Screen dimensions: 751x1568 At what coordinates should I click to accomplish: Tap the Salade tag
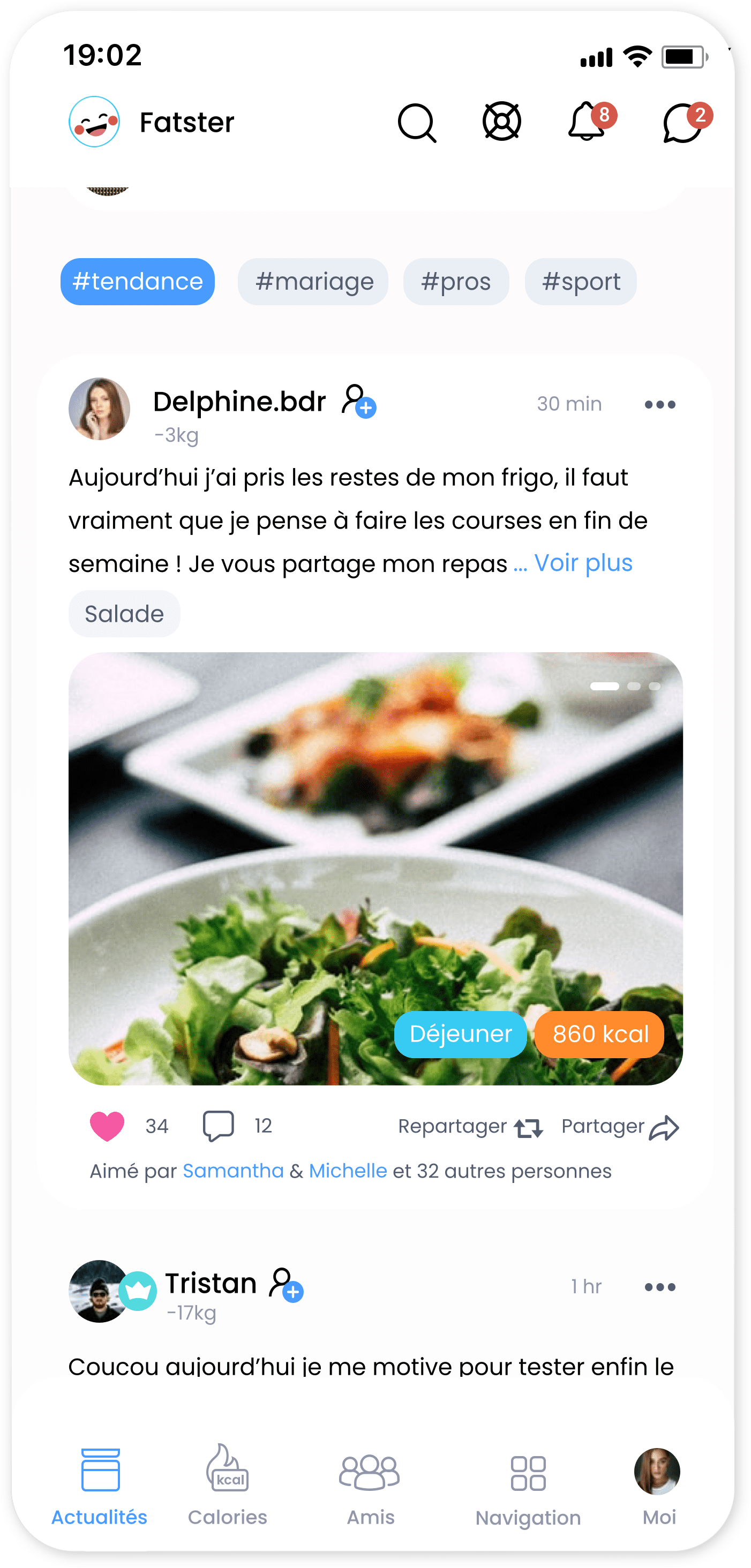pos(124,614)
